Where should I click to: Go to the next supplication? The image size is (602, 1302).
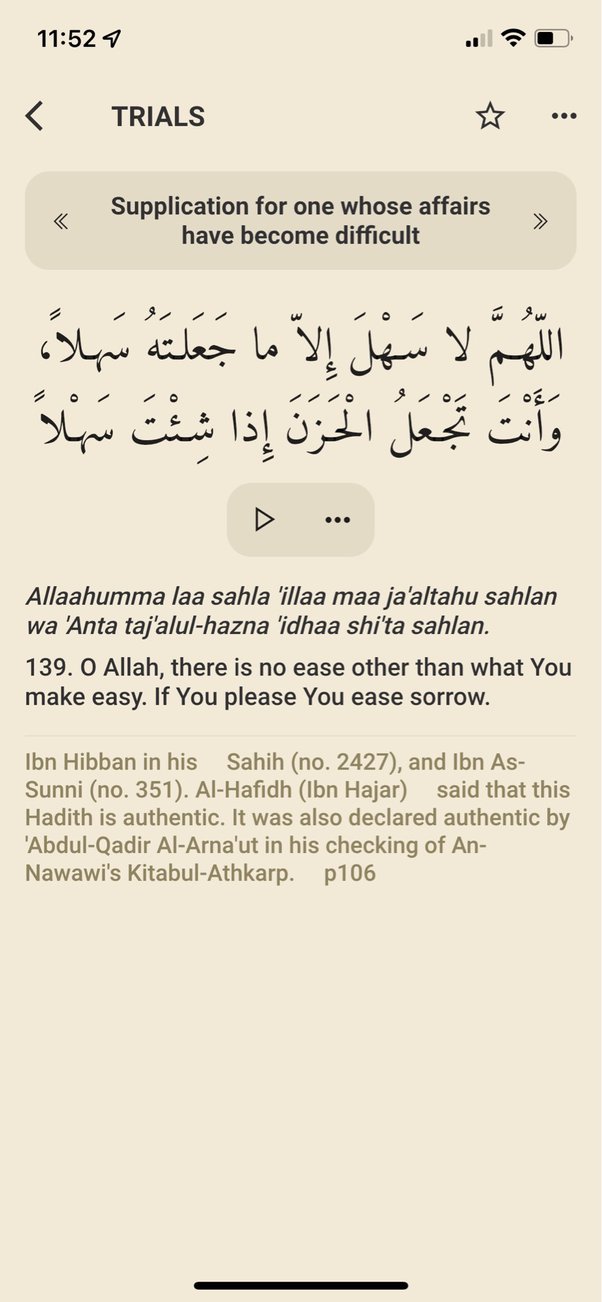pyautogui.click(x=540, y=221)
